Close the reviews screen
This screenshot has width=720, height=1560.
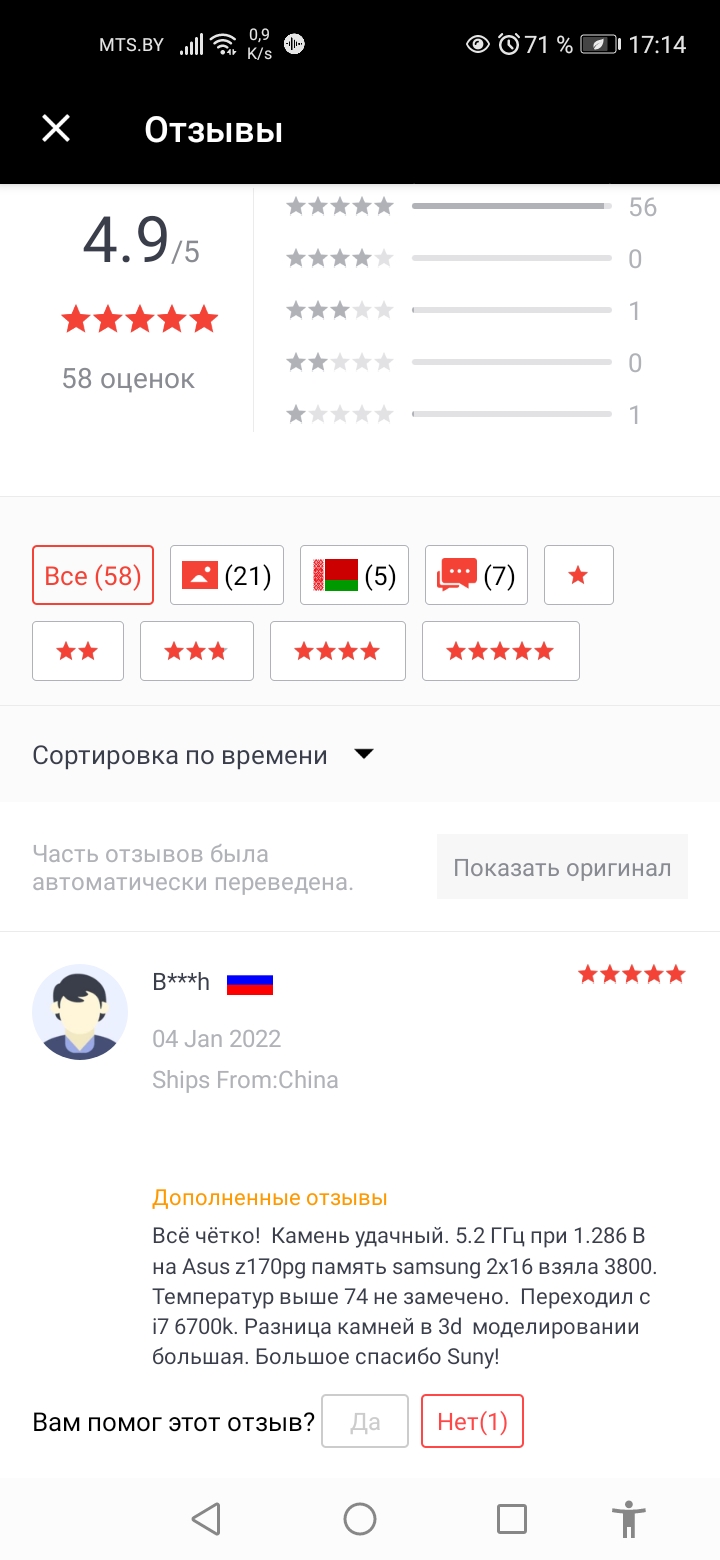point(56,128)
